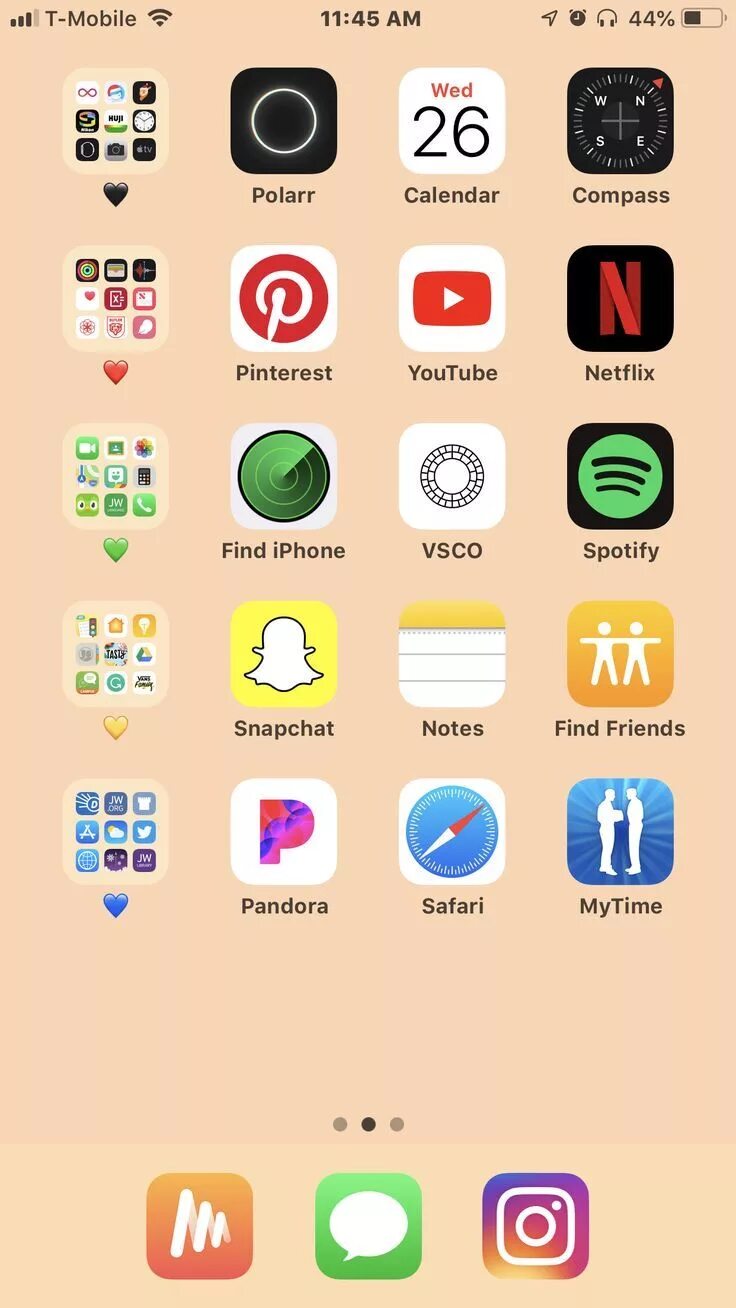This screenshot has width=736, height=1308.
Task: Open the black heart folder
Action: point(116,121)
